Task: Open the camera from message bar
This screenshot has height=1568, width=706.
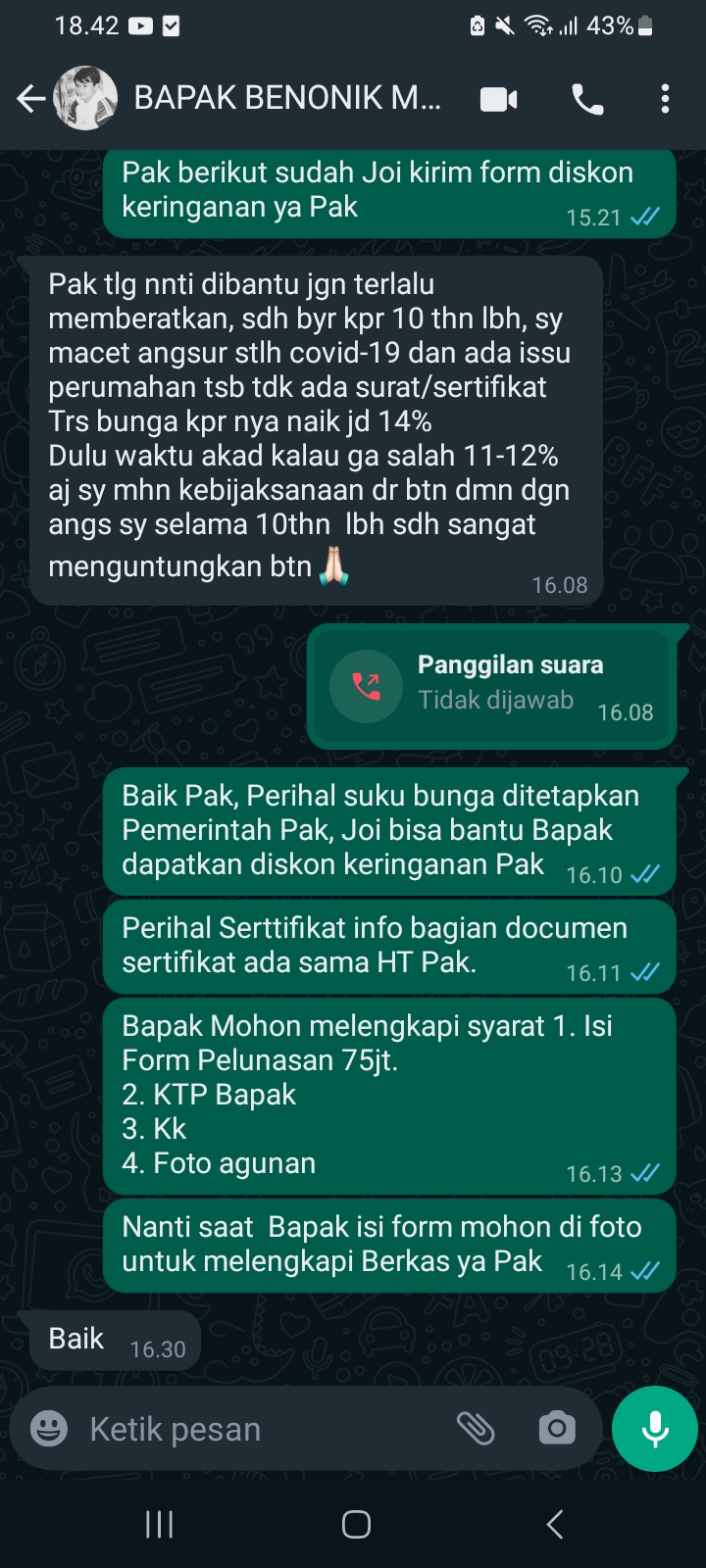Action: pyautogui.click(x=556, y=1429)
